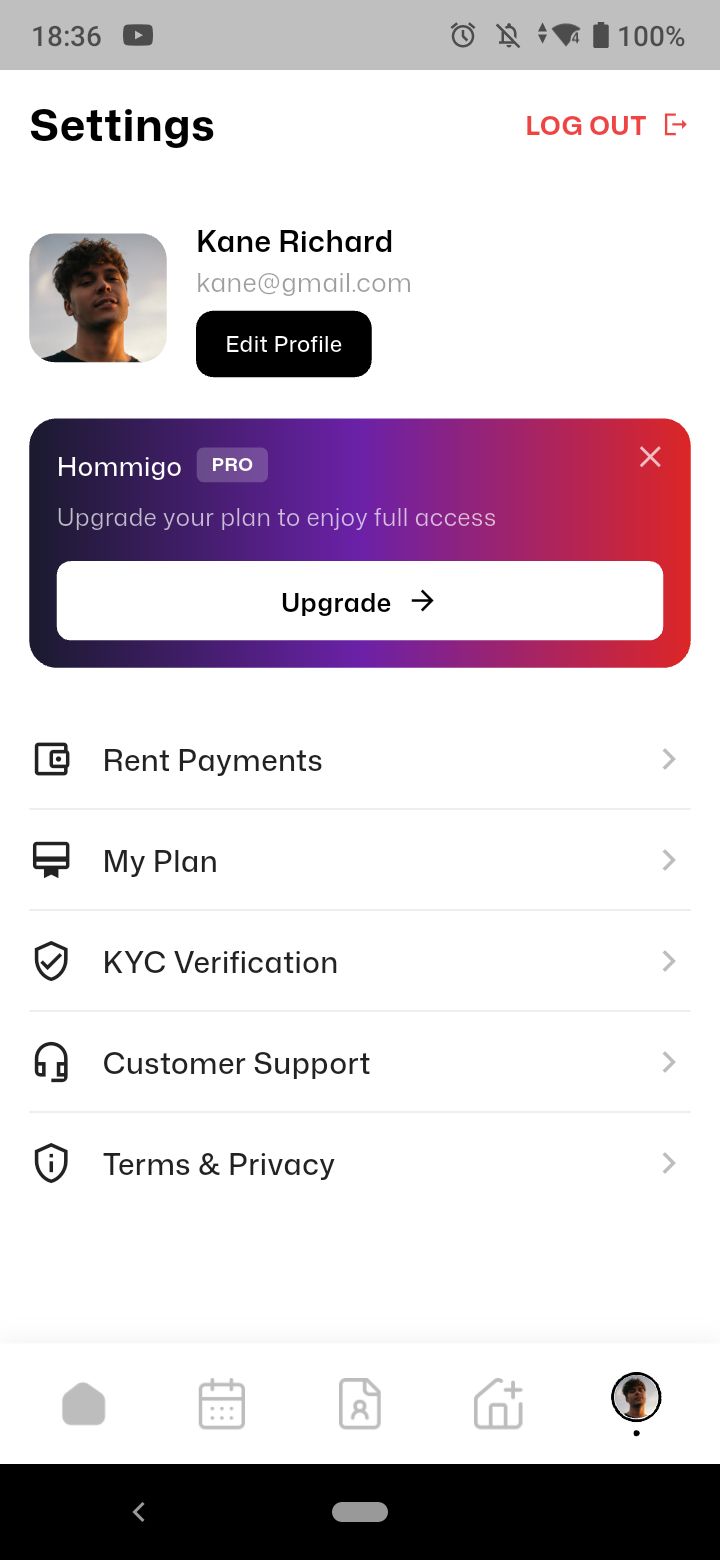
Task: Tap the Upgrade button on the Pro banner
Action: tap(360, 601)
